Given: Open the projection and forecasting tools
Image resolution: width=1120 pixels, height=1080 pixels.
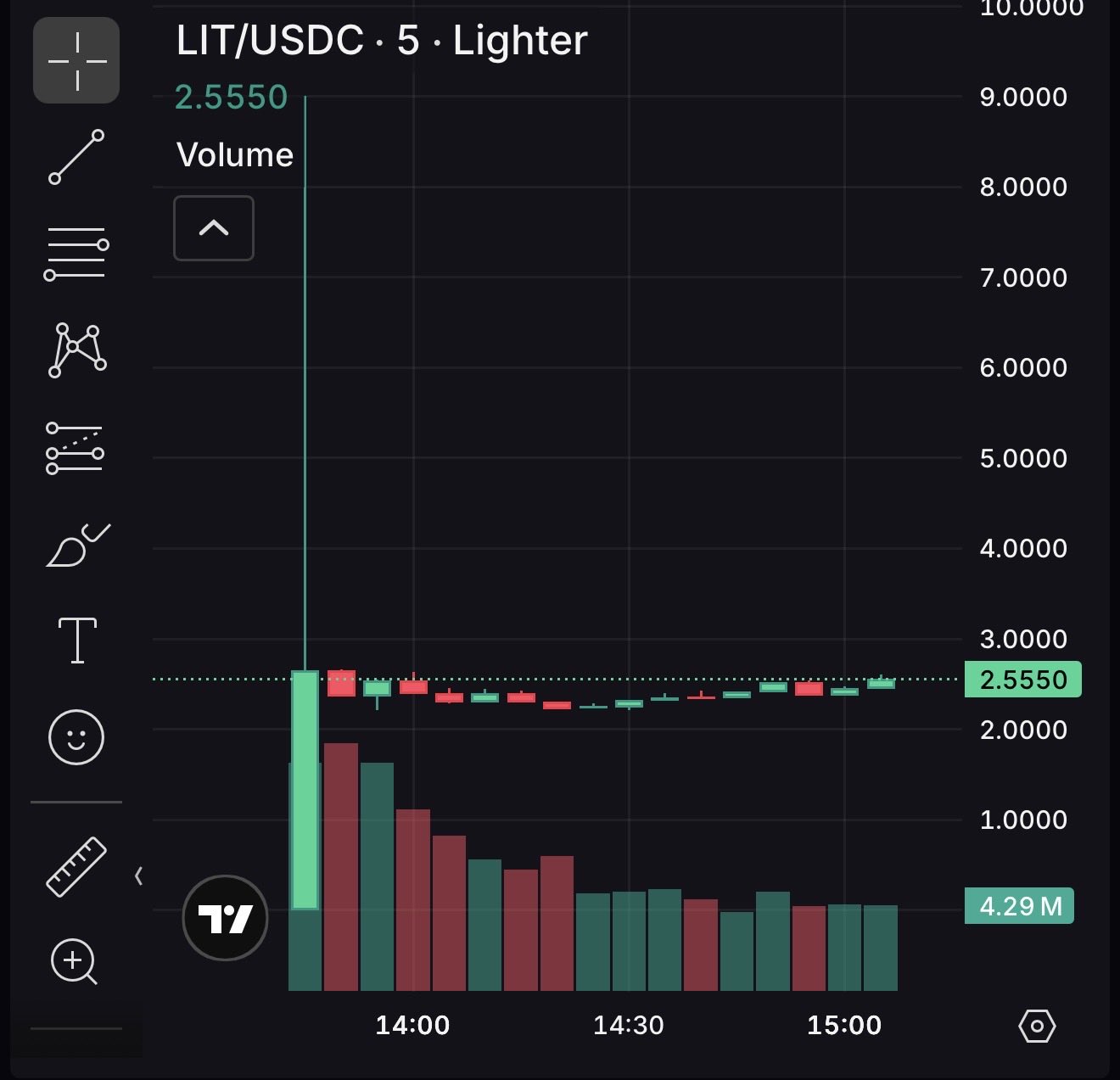Looking at the screenshot, I should point(75,447).
